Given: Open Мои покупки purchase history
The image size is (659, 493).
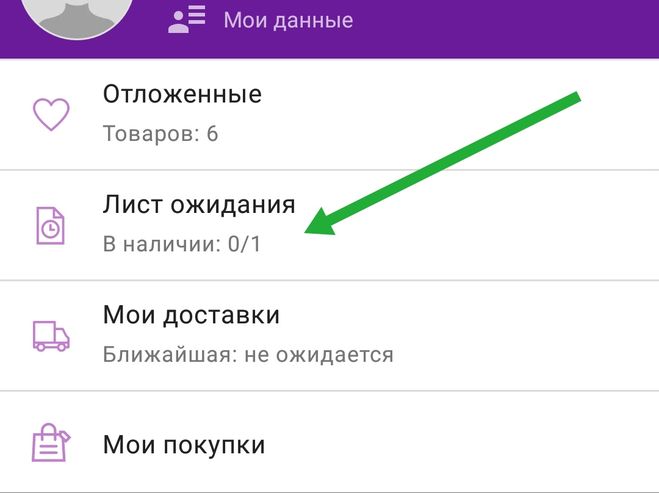Looking at the screenshot, I should coord(184,444).
